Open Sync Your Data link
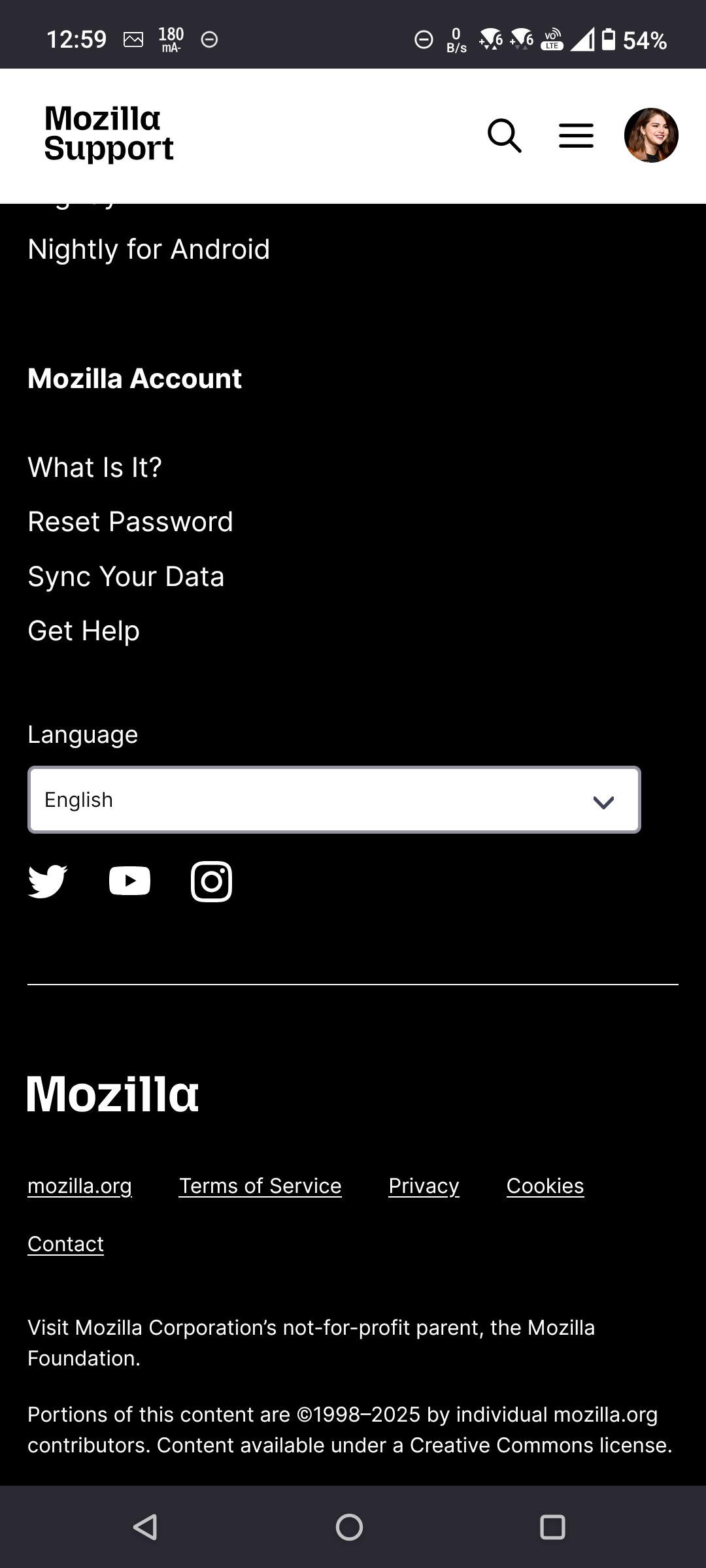 126,576
